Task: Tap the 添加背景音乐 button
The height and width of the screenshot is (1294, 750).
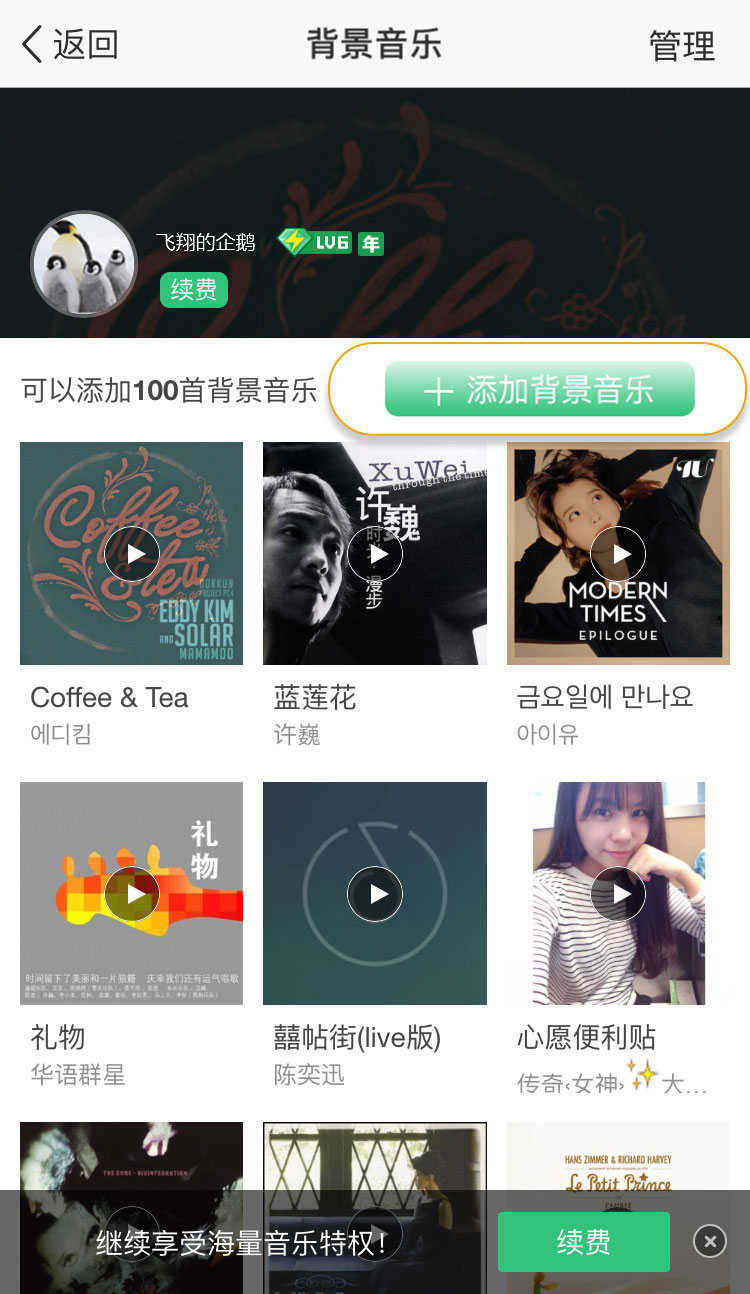Action: click(x=539, y=389)
